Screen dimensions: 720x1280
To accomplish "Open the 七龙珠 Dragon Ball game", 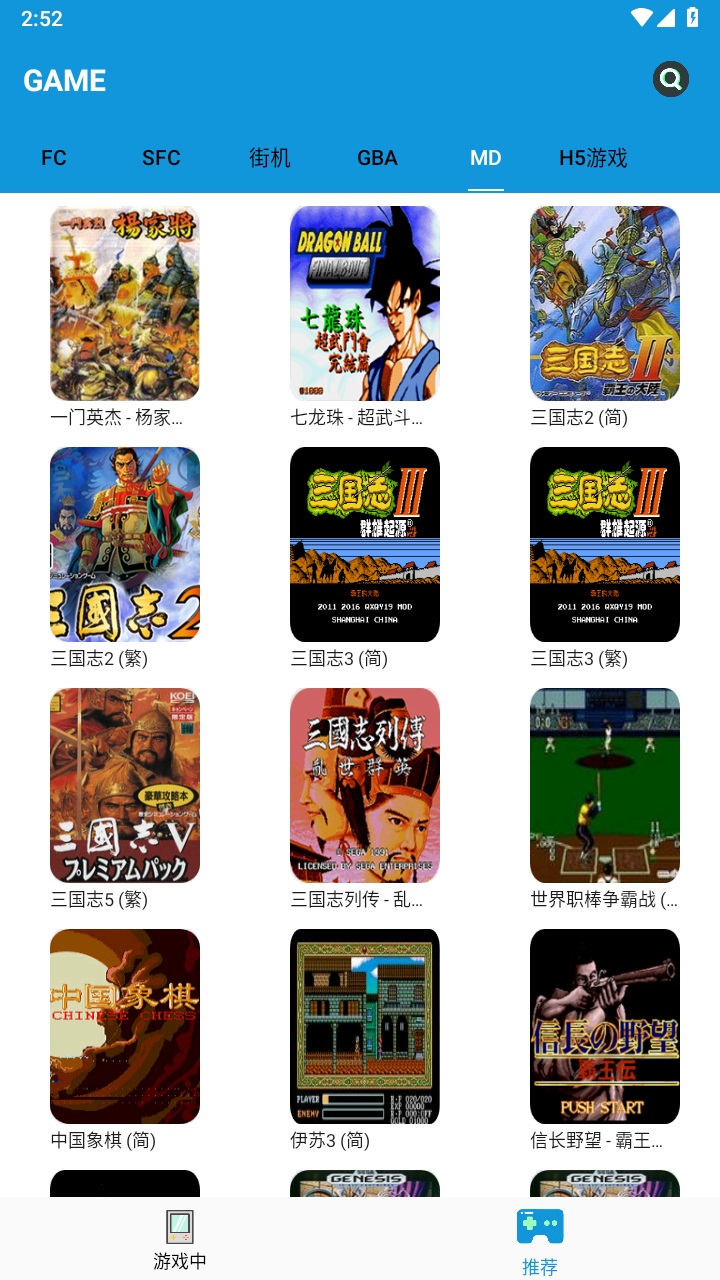I will coord(364,303).
